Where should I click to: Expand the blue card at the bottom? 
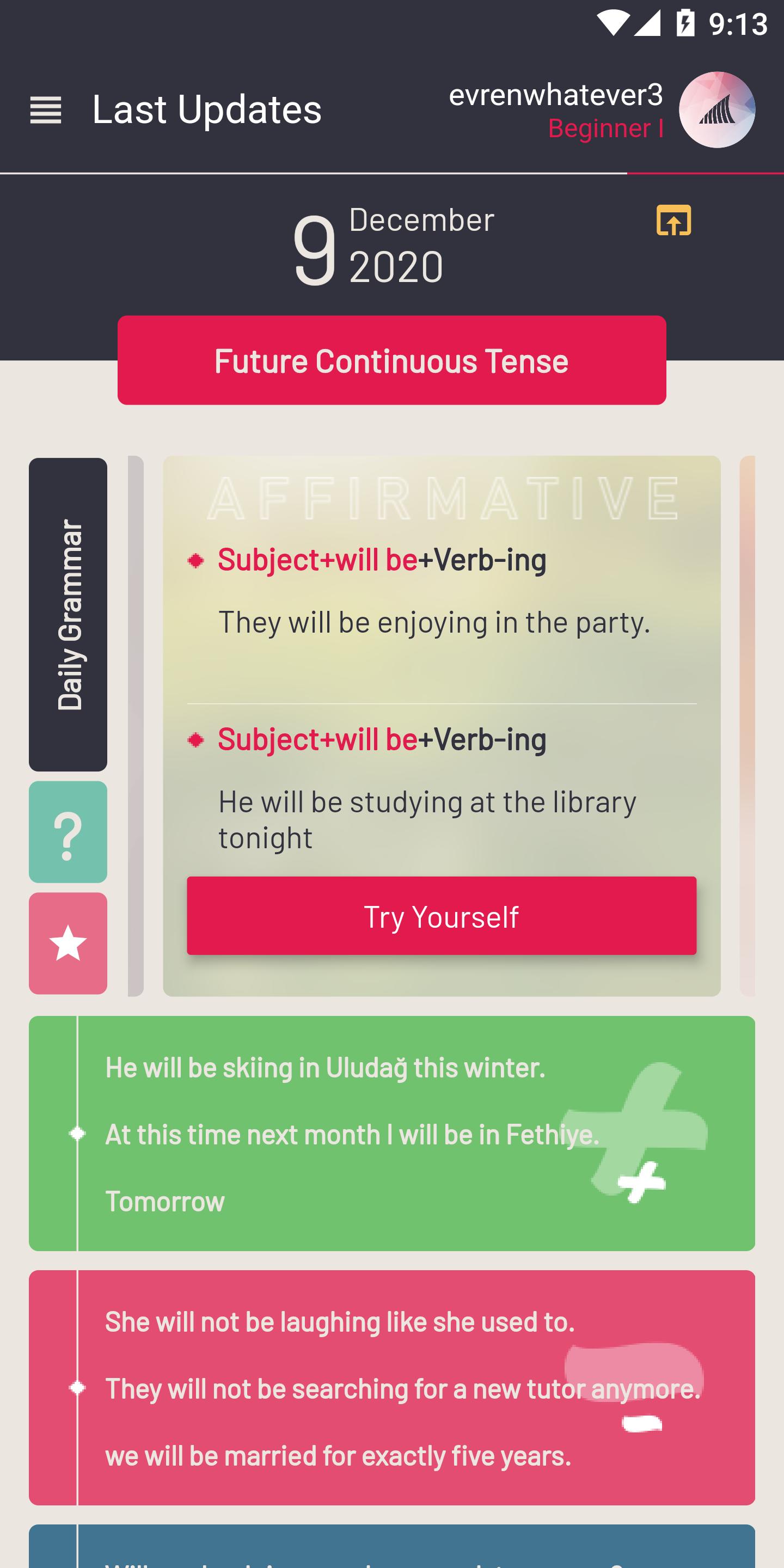[x=392, y=1546]
